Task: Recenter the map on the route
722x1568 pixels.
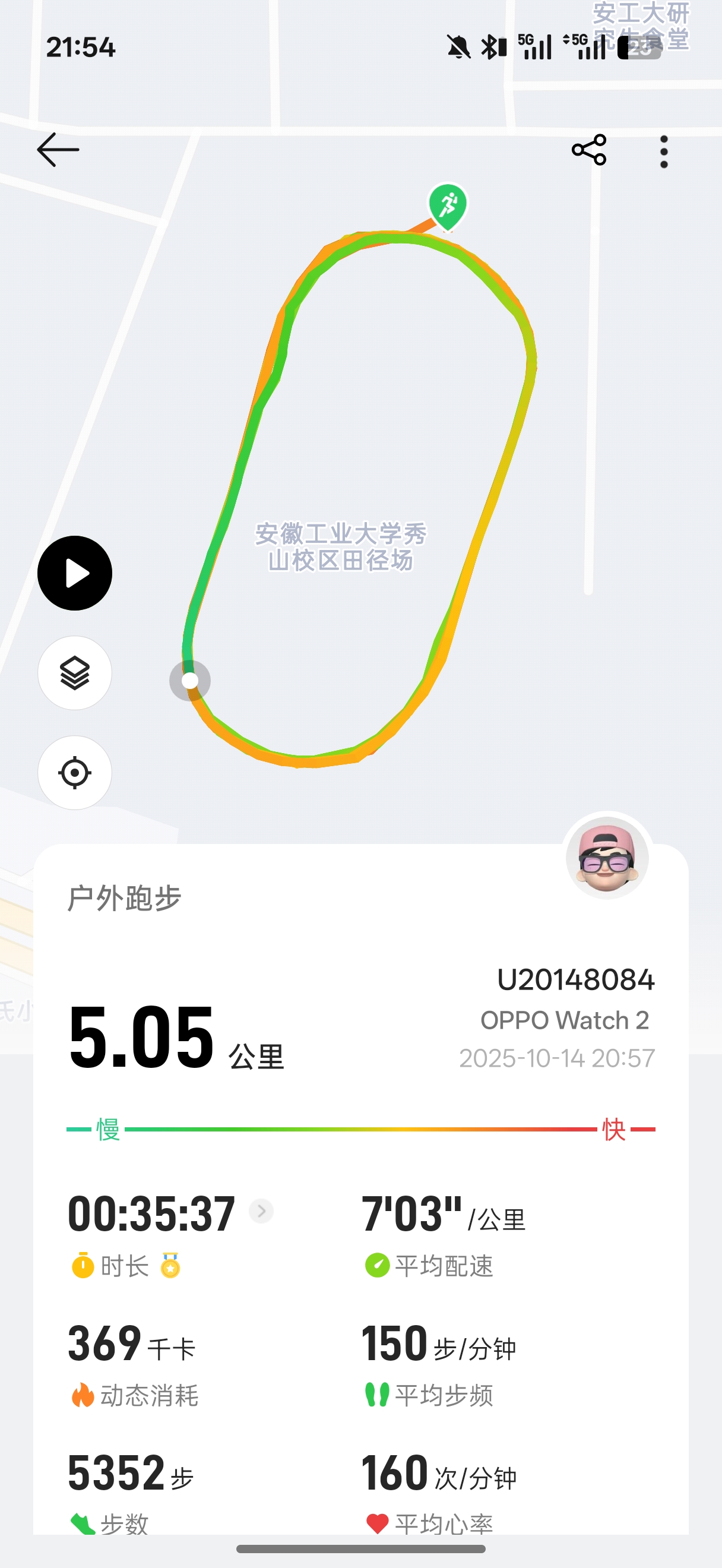Action: [x=75, y=773]
